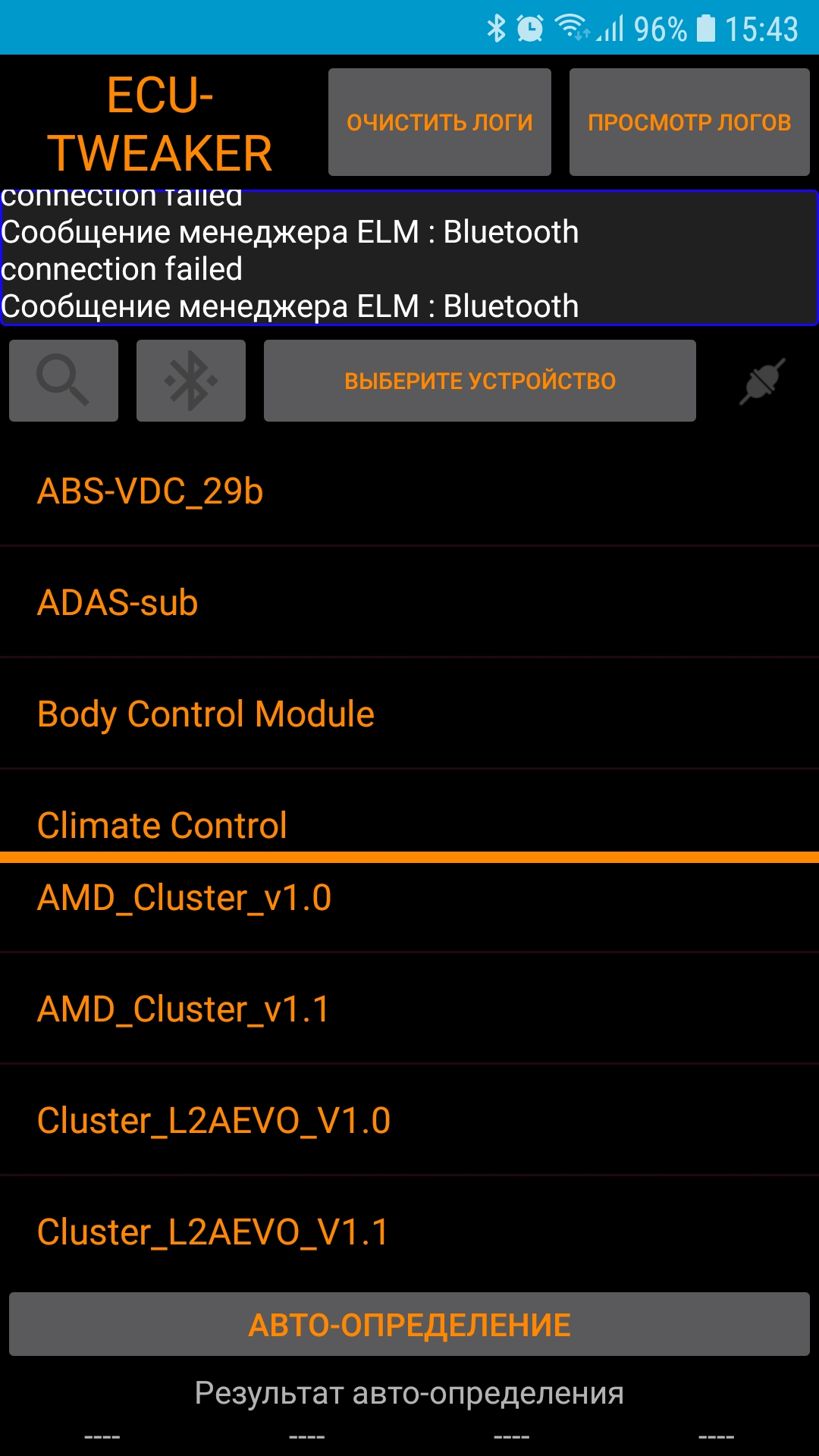The width and height of the screenshot is (819, 1456).
Task: Open ПРОСМОТР ЛОГОВ log viewer
Action: pyautogui.click(x=689, y=122)
